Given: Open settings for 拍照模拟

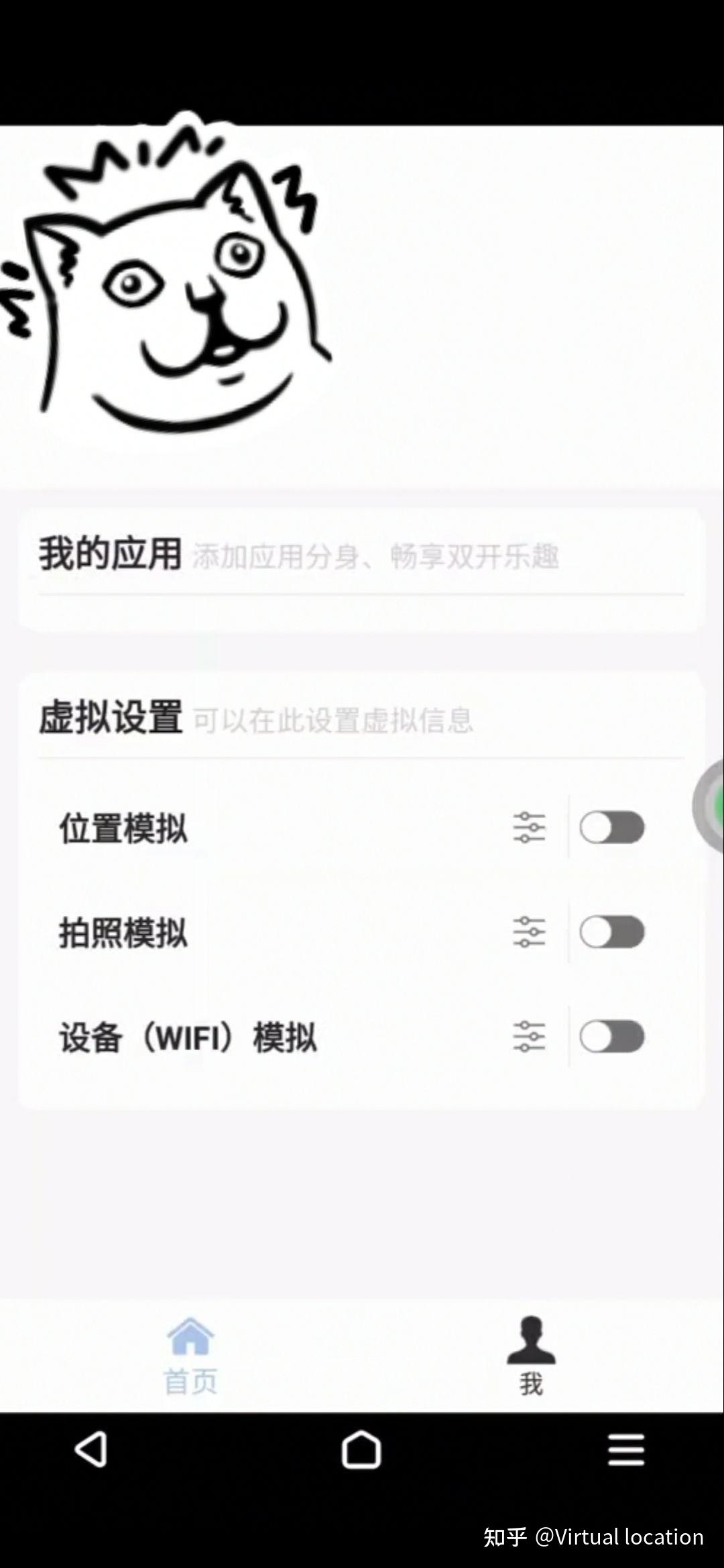Looking at the screenshot, I should coord(529,932).
